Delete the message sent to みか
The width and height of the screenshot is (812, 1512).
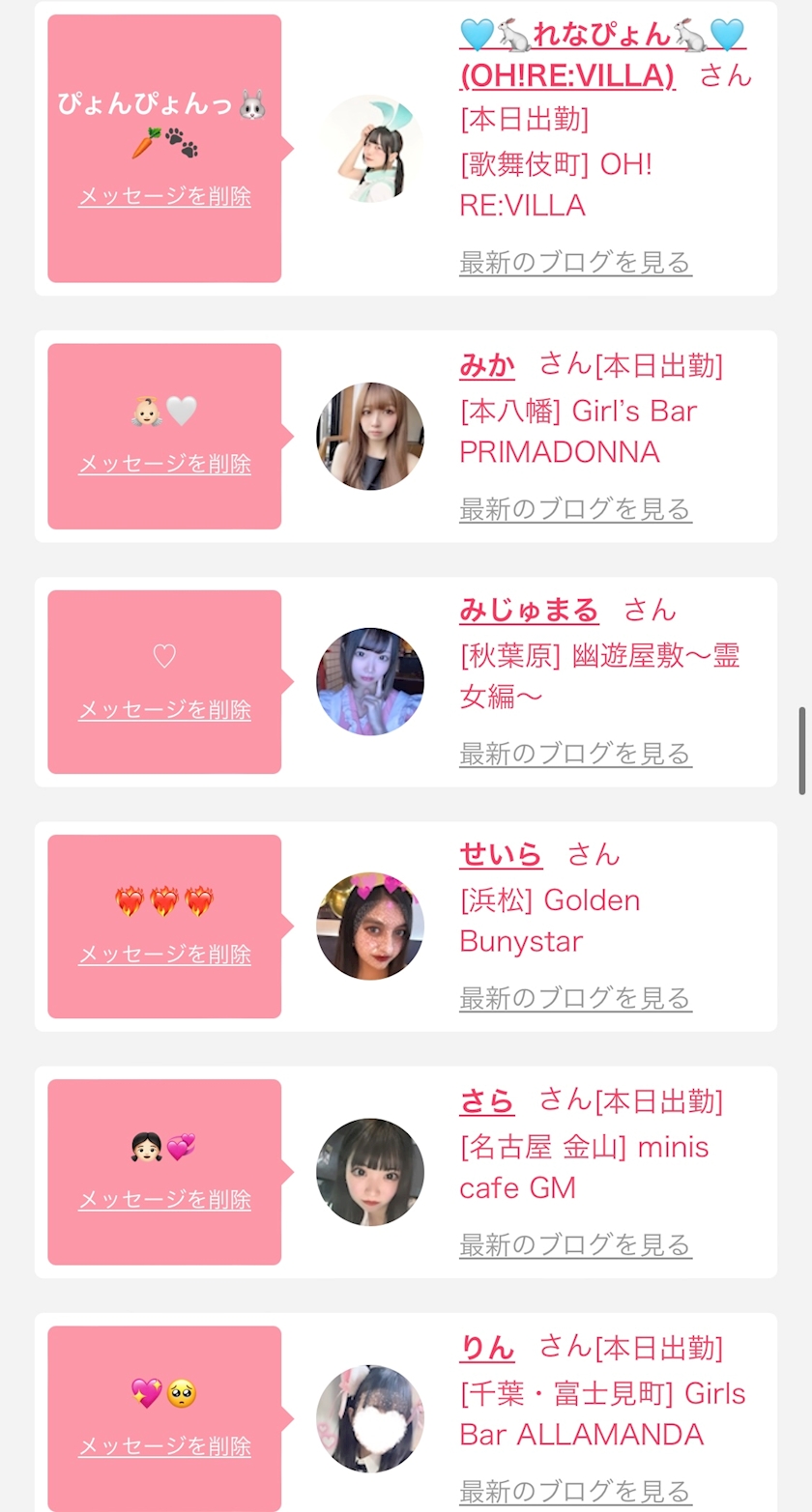click(164, 464)
